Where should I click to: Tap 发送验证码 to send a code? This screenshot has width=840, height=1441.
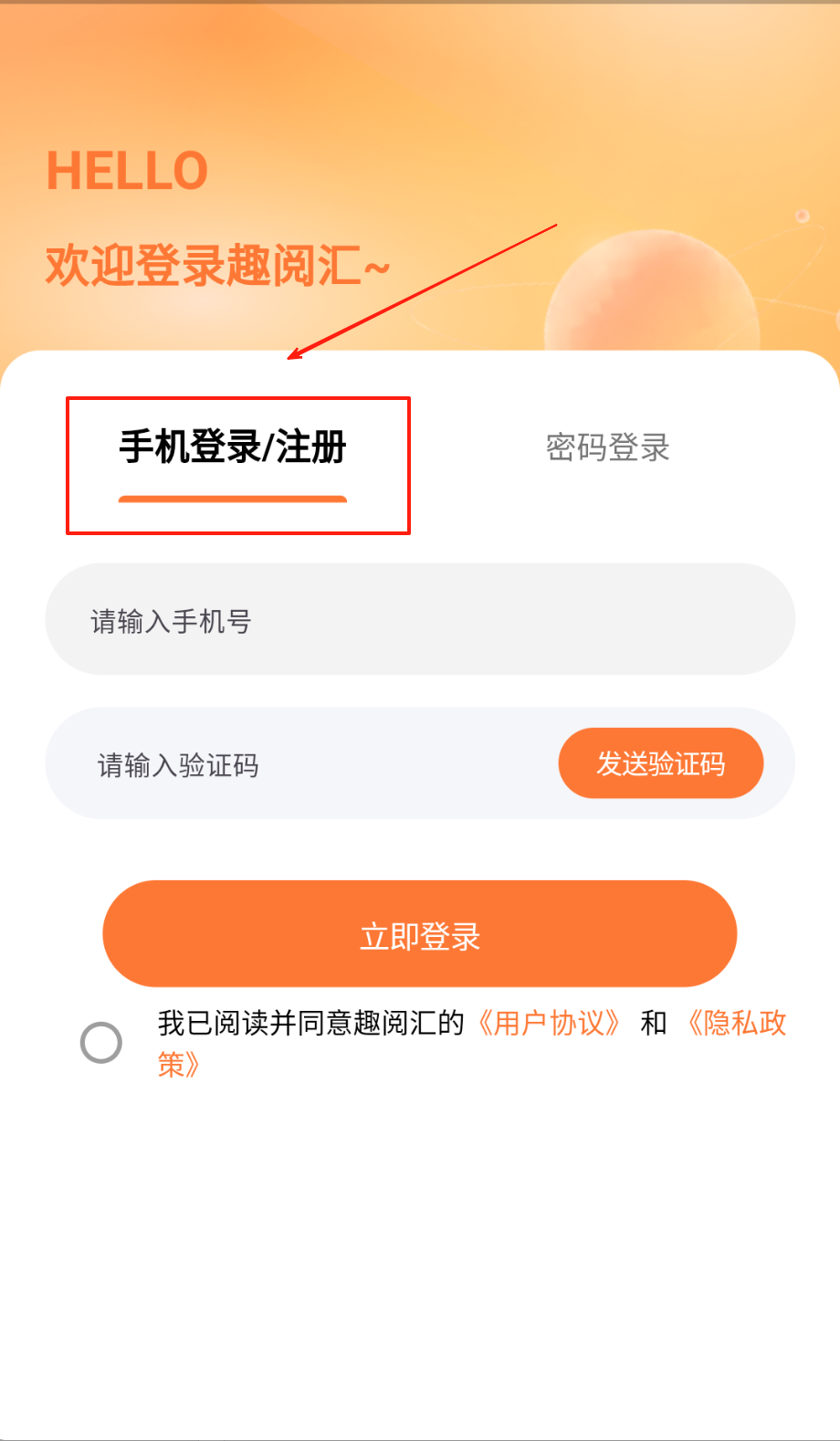[660, 763]
